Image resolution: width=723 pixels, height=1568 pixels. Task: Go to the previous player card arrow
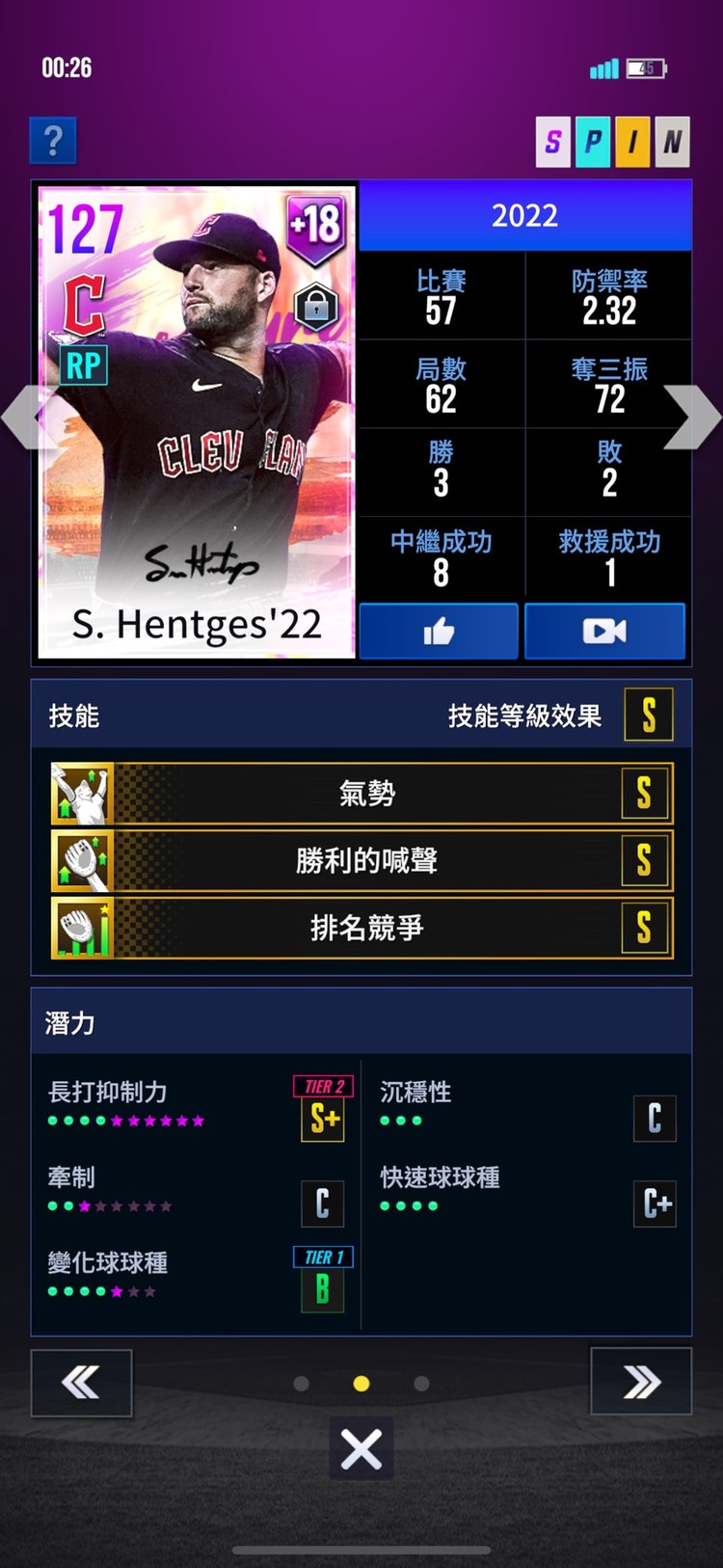27,418
